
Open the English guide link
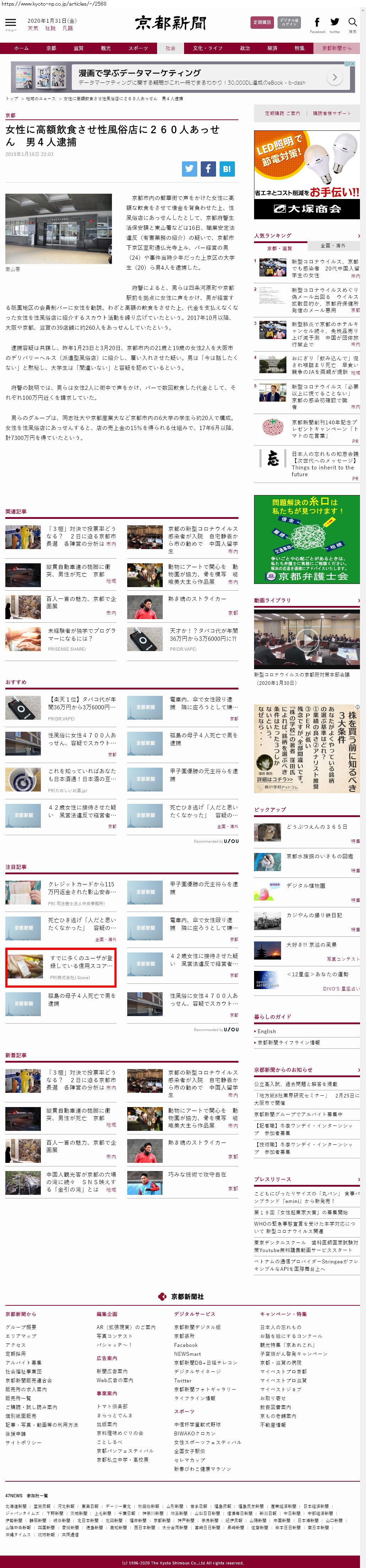[267, 1031]
